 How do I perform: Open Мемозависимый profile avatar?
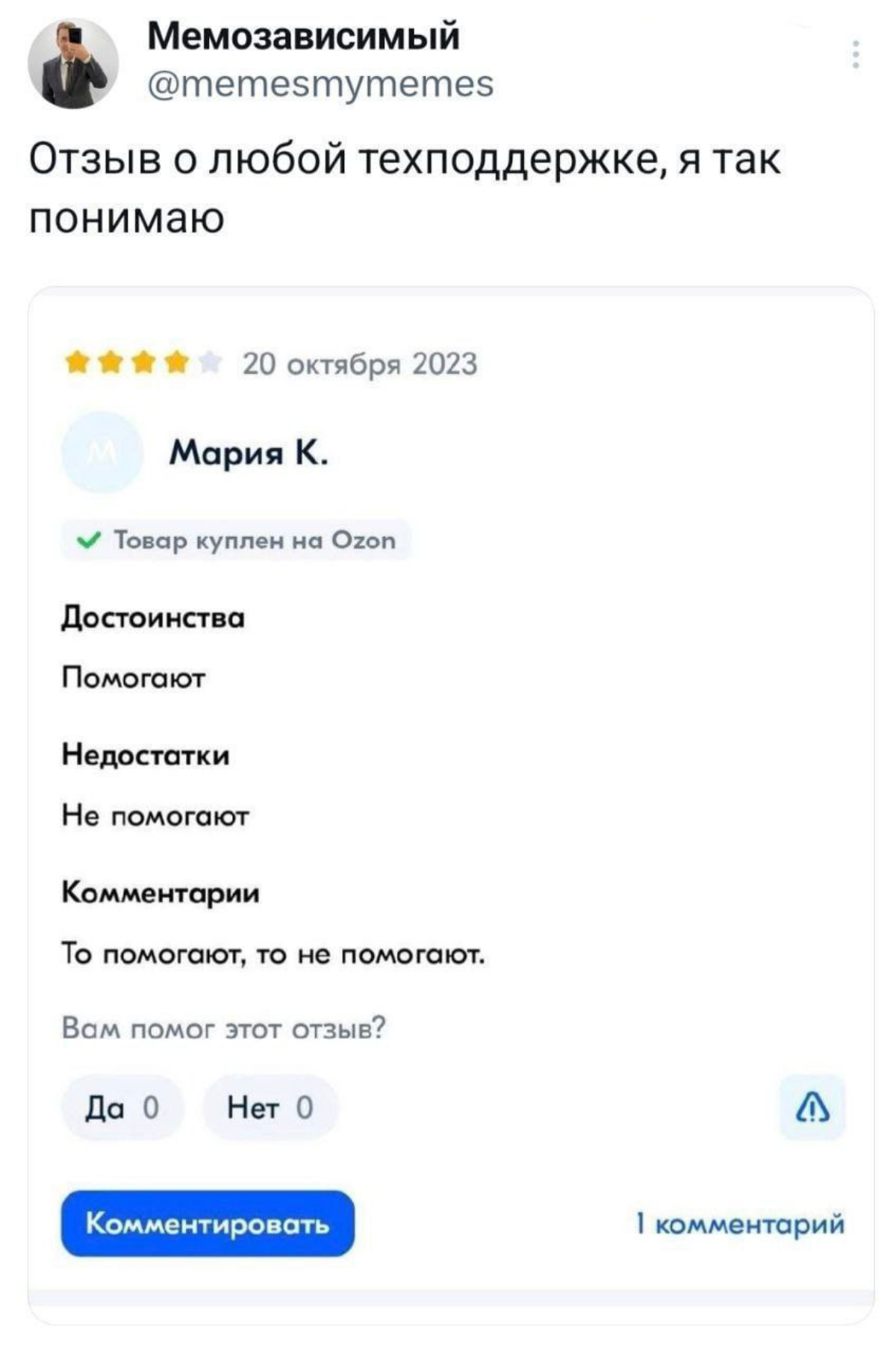point(77,63)
